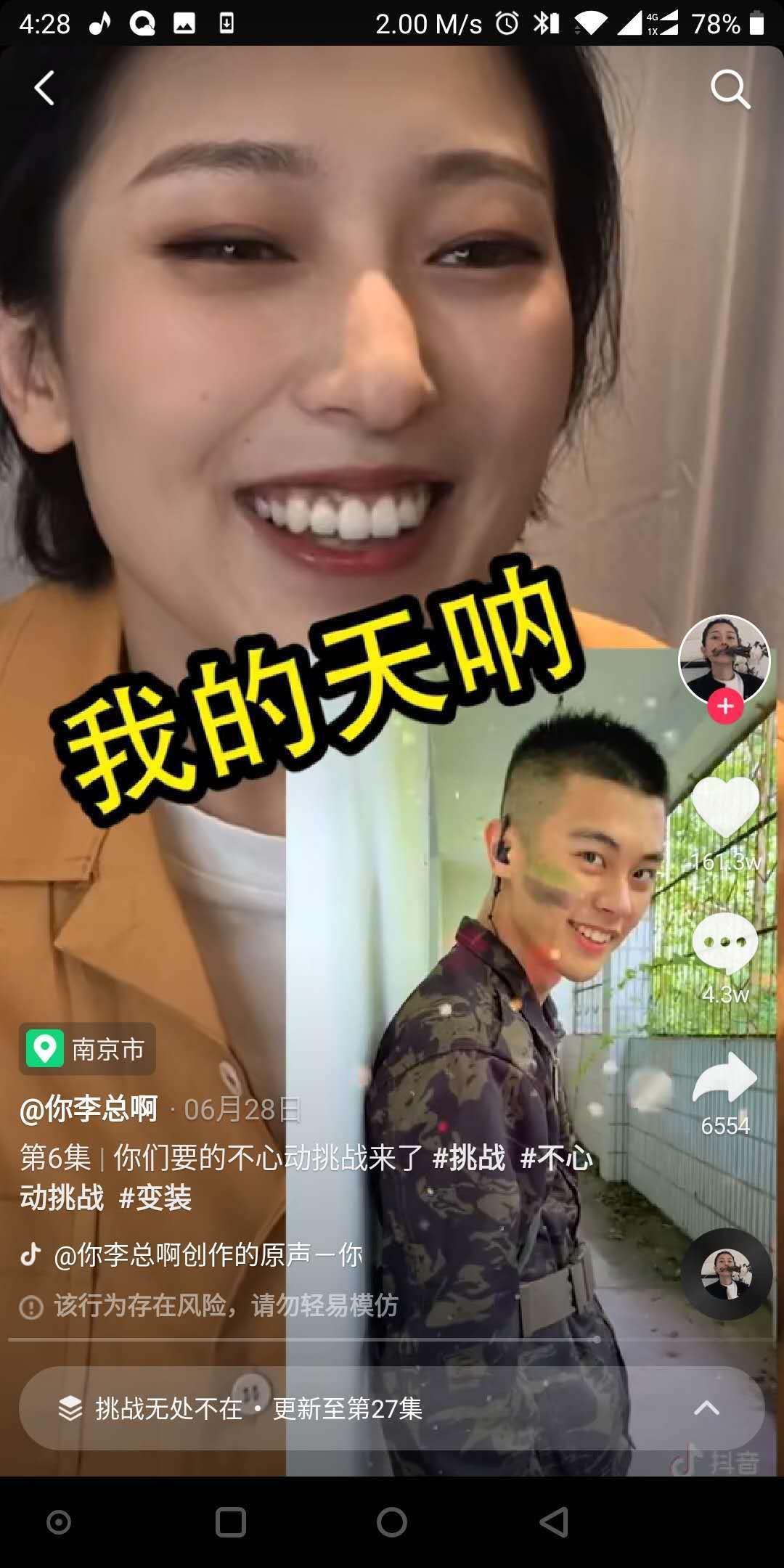Open the system recent apps button
784x1568 pixels.
(231, 1522)
